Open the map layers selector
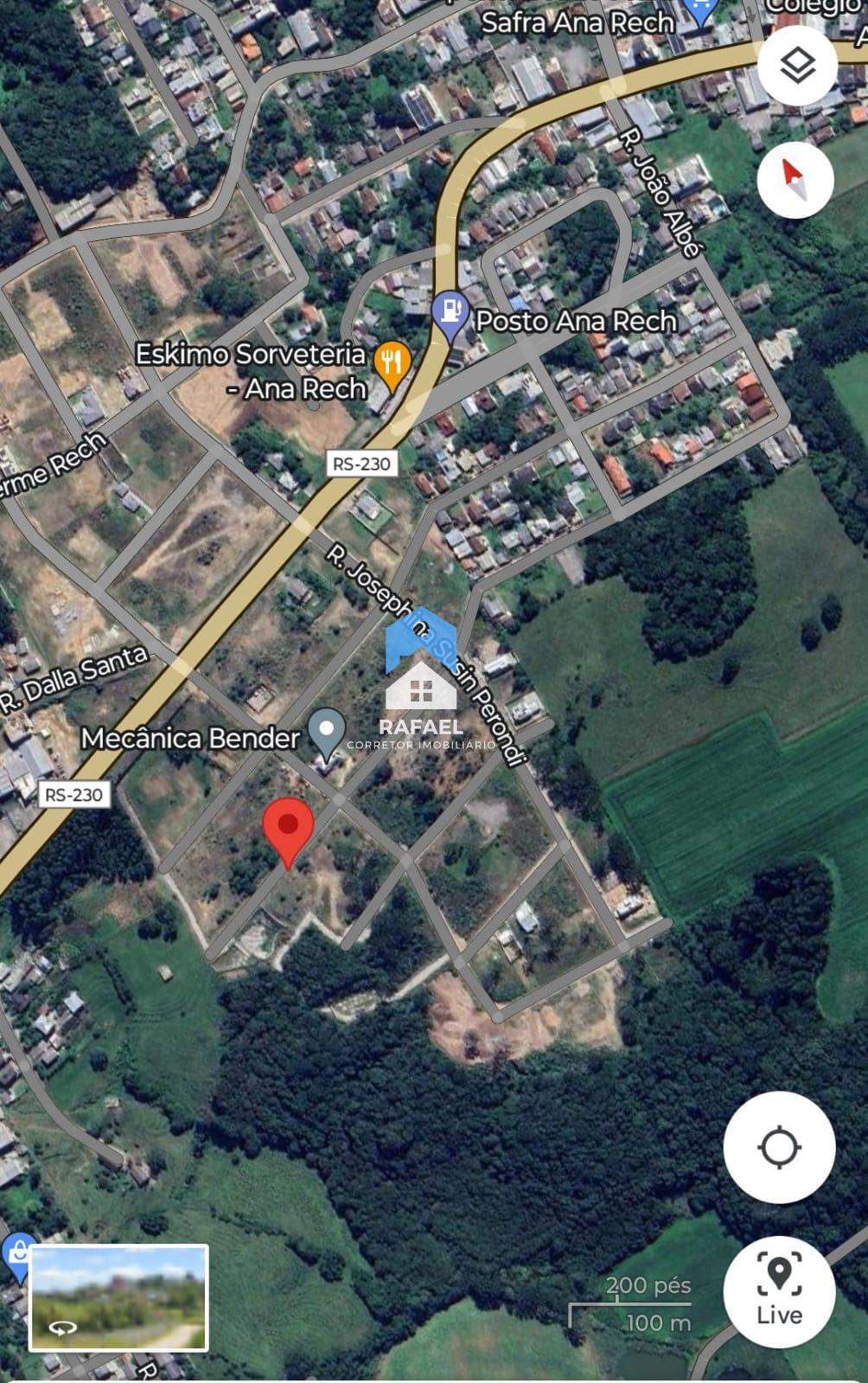This screenshot has width=868, height=1383. (x=796, y=66)
